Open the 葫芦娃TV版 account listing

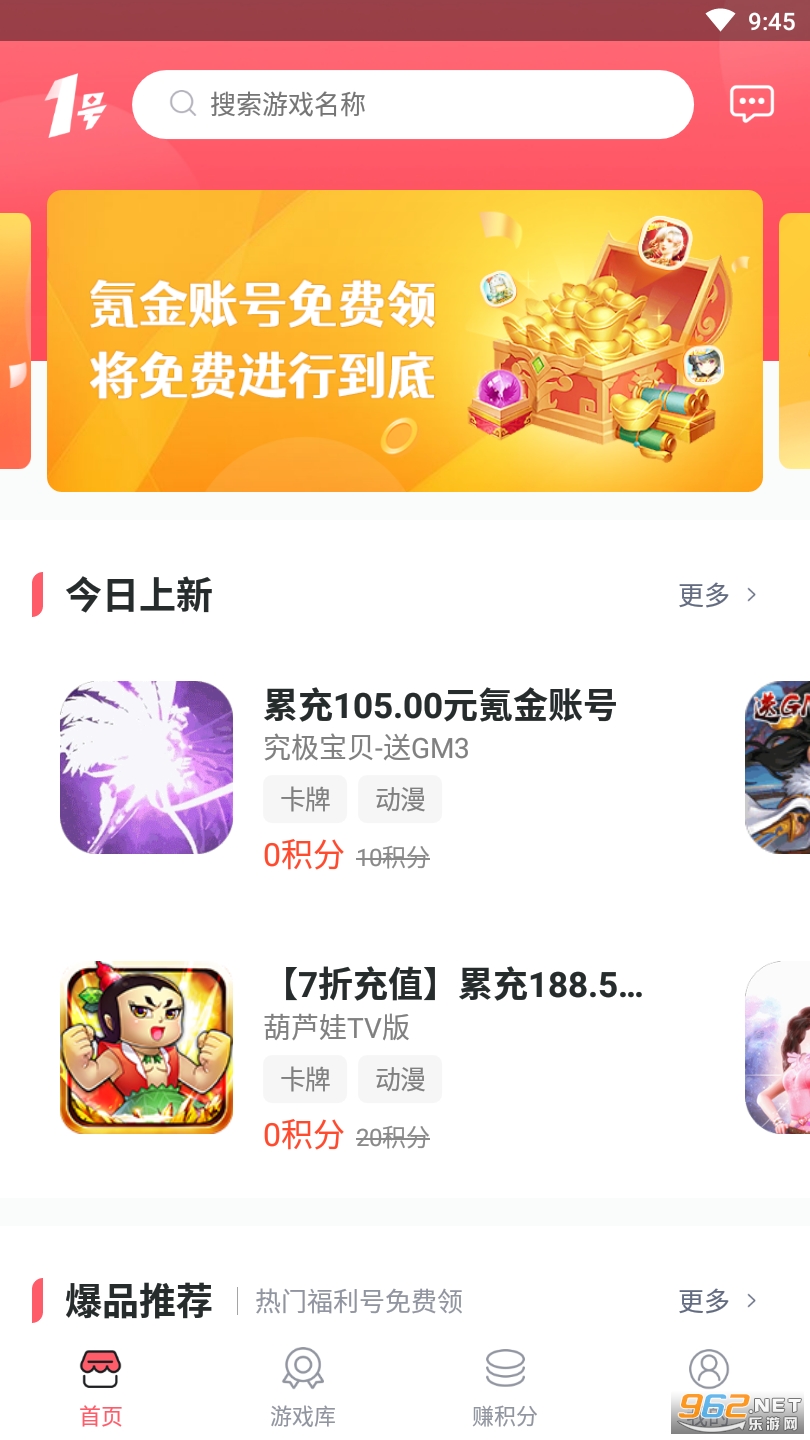point(390,1048)
